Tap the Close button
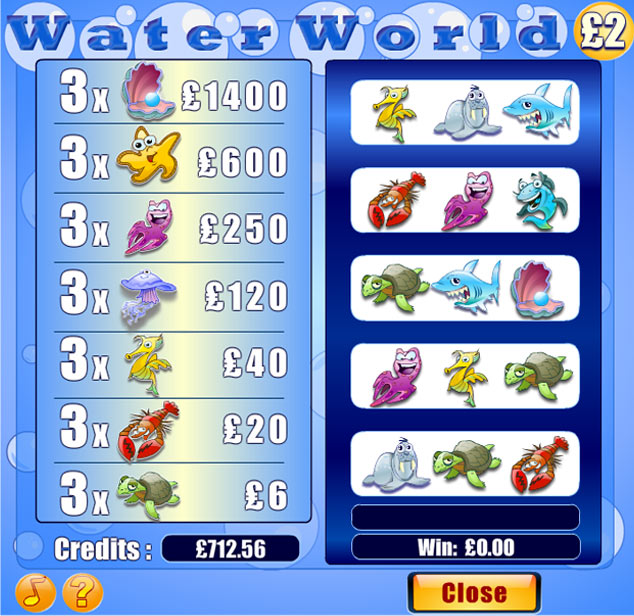634x616 pixels. (474, 592)
